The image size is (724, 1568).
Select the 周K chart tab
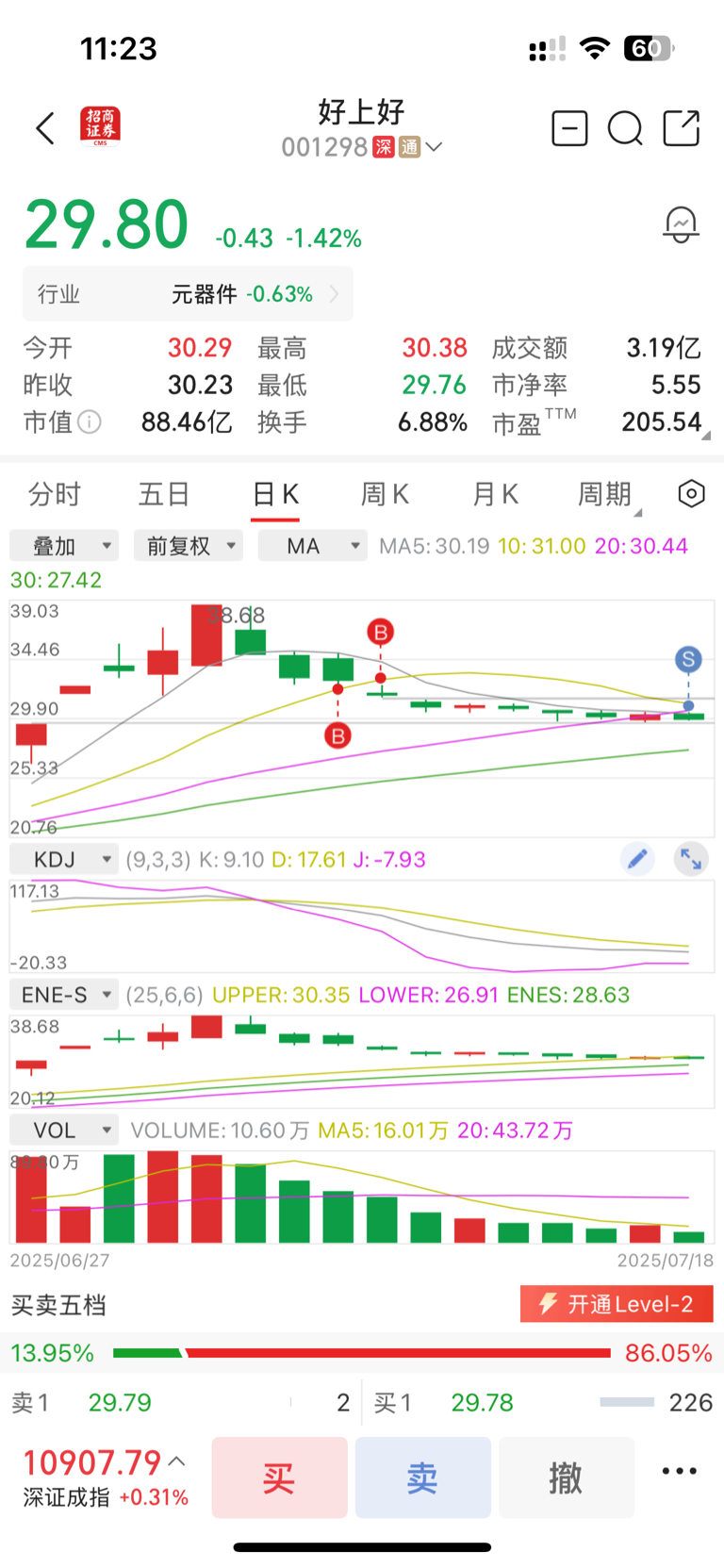[x=385, y=494]
